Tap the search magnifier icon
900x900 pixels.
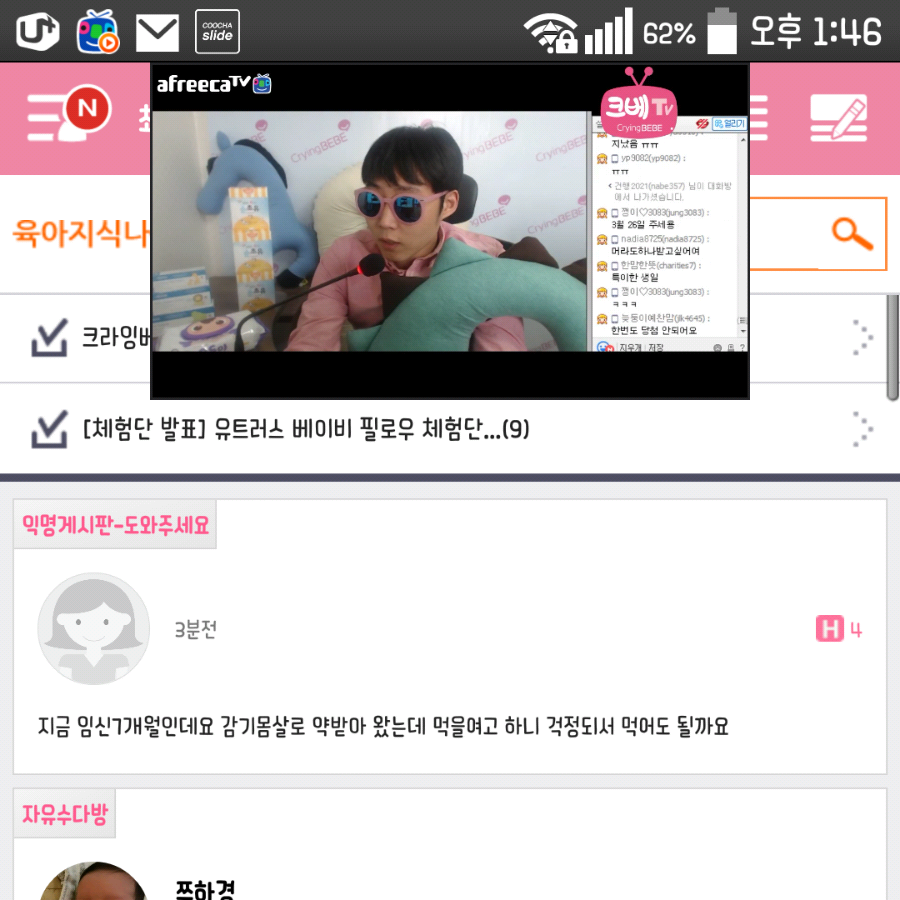[852, 234]
